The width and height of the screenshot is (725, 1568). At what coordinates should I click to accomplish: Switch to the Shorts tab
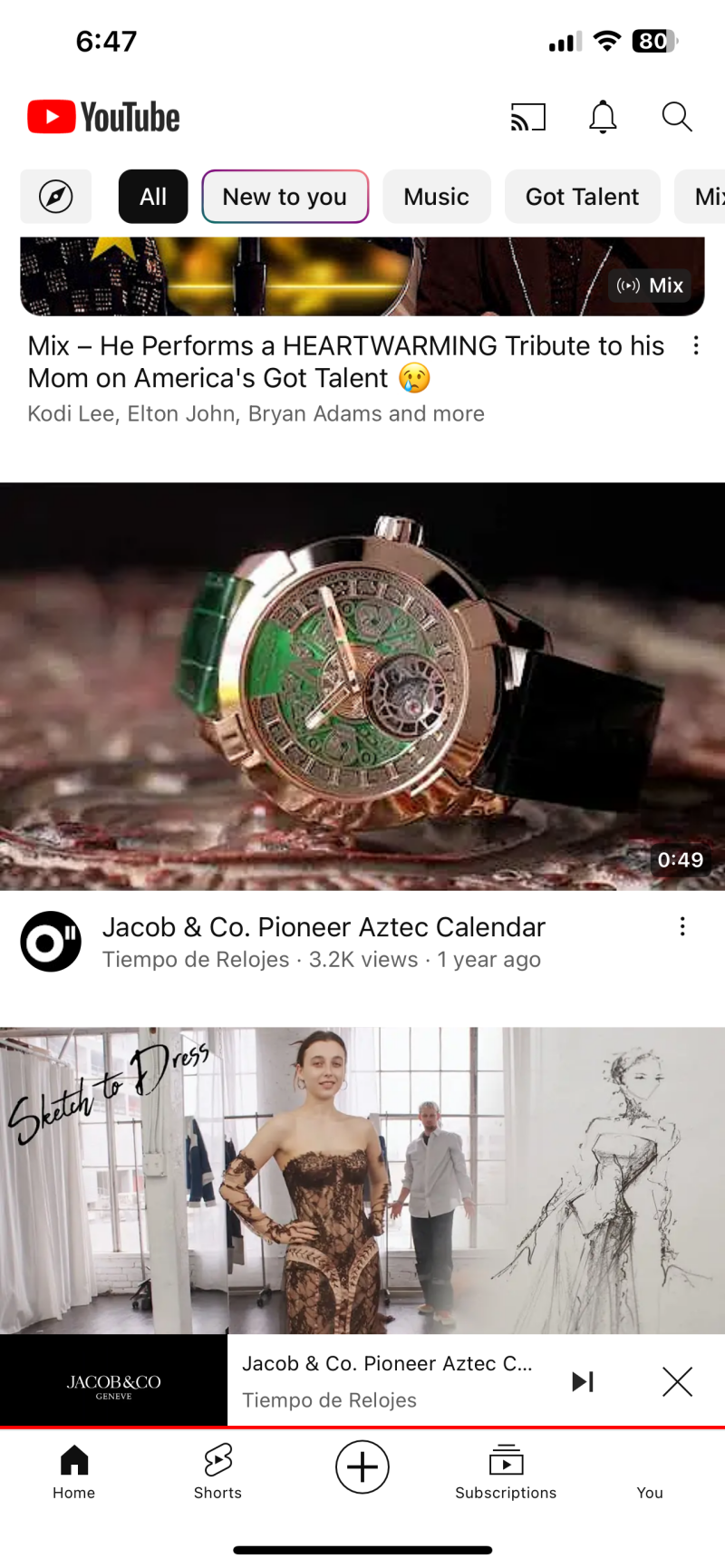[x=217, y=1470]
